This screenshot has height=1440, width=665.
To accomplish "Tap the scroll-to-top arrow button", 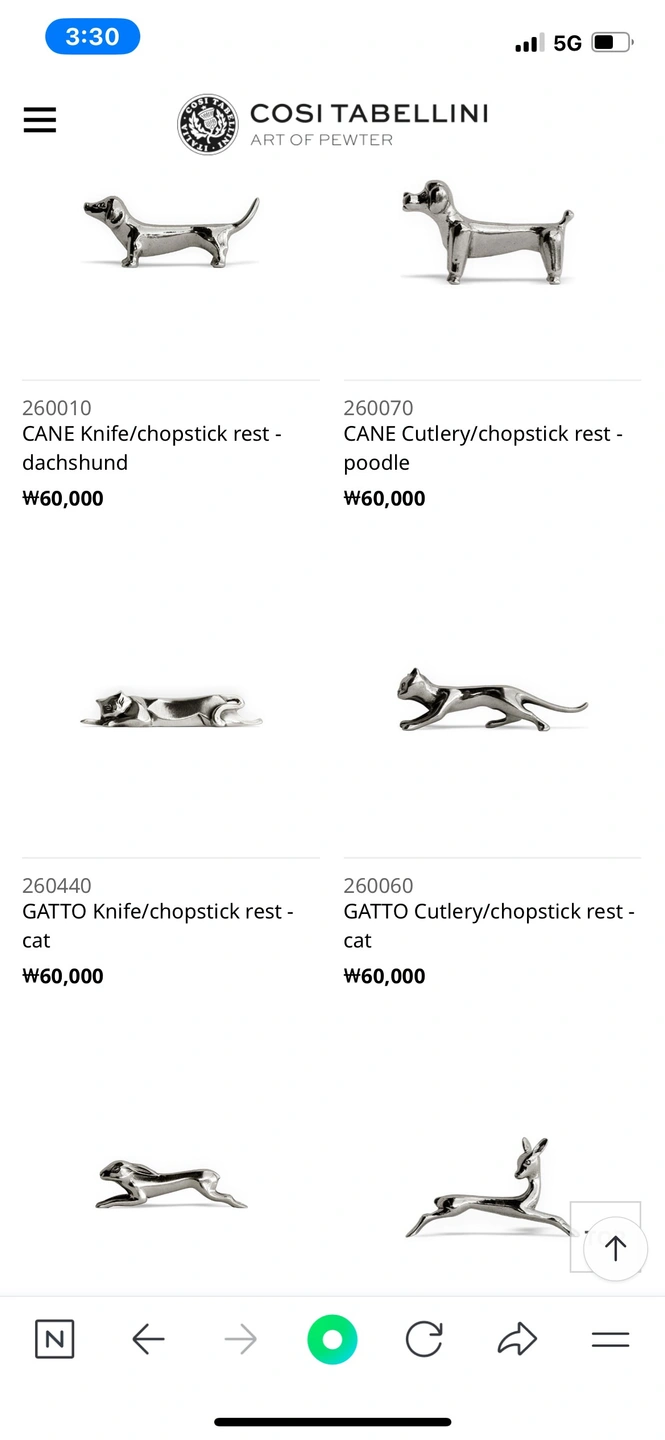I will 615,1248.
